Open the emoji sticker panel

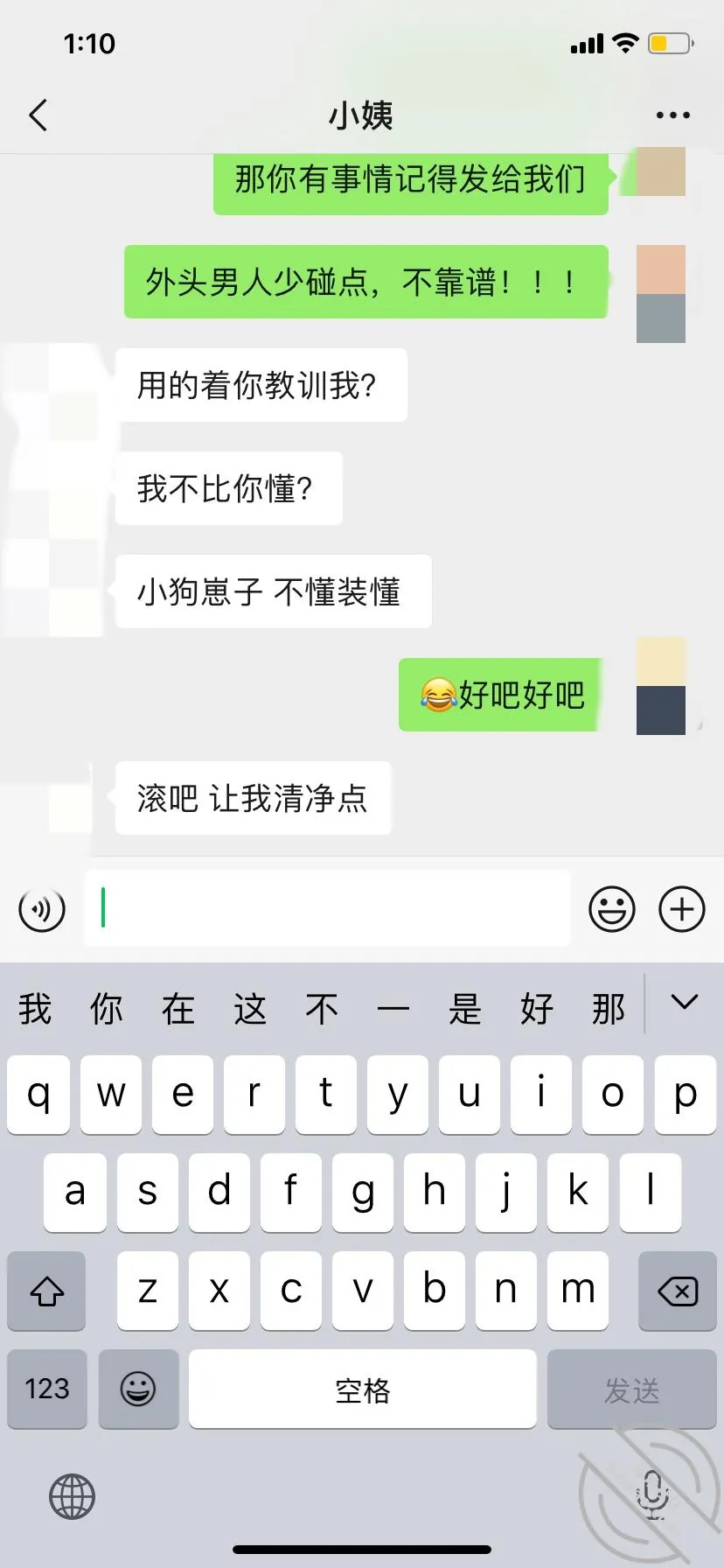[x=612, y=910]
